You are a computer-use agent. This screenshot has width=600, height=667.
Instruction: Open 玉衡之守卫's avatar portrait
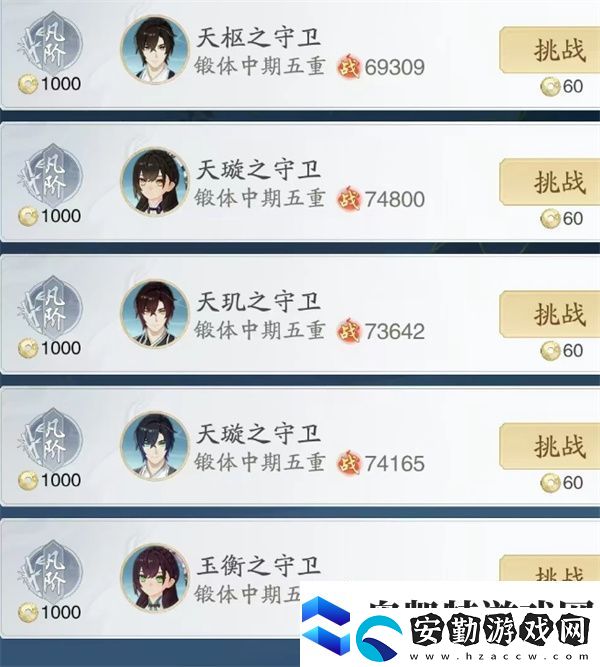[x=155, y=578]
